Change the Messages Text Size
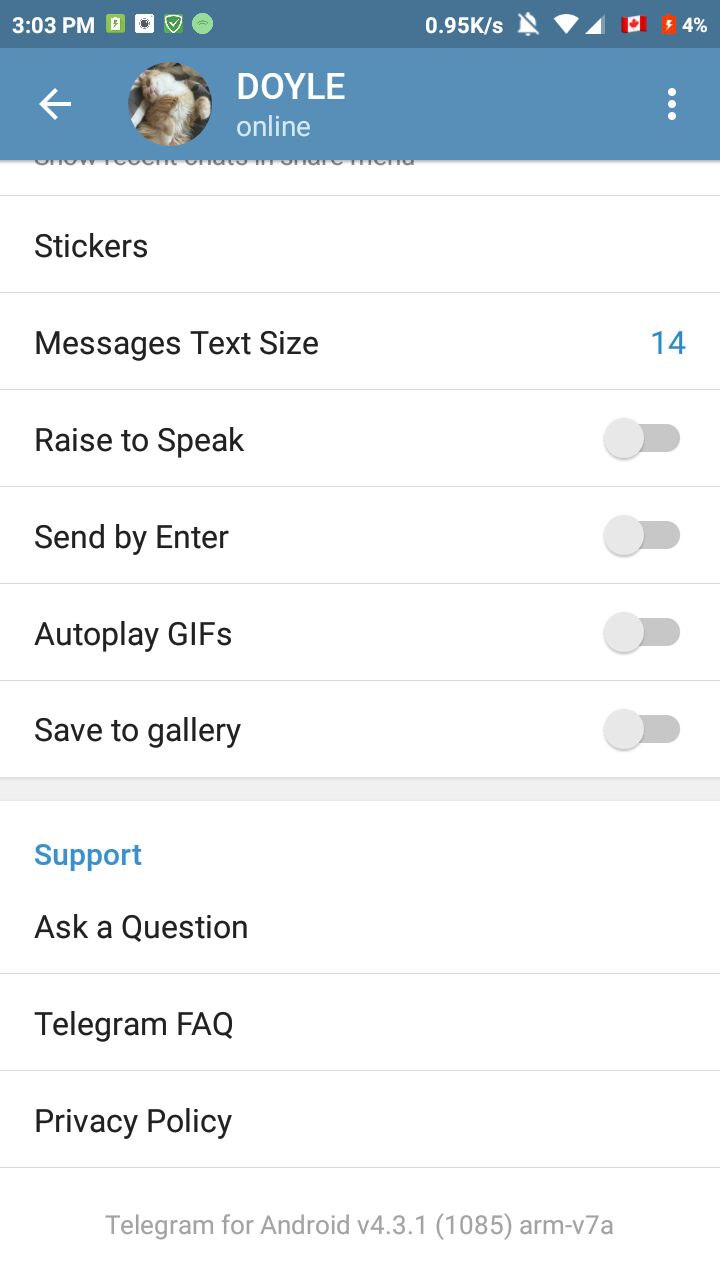This screenshot has height=1280, width=720. pos(360,343)
